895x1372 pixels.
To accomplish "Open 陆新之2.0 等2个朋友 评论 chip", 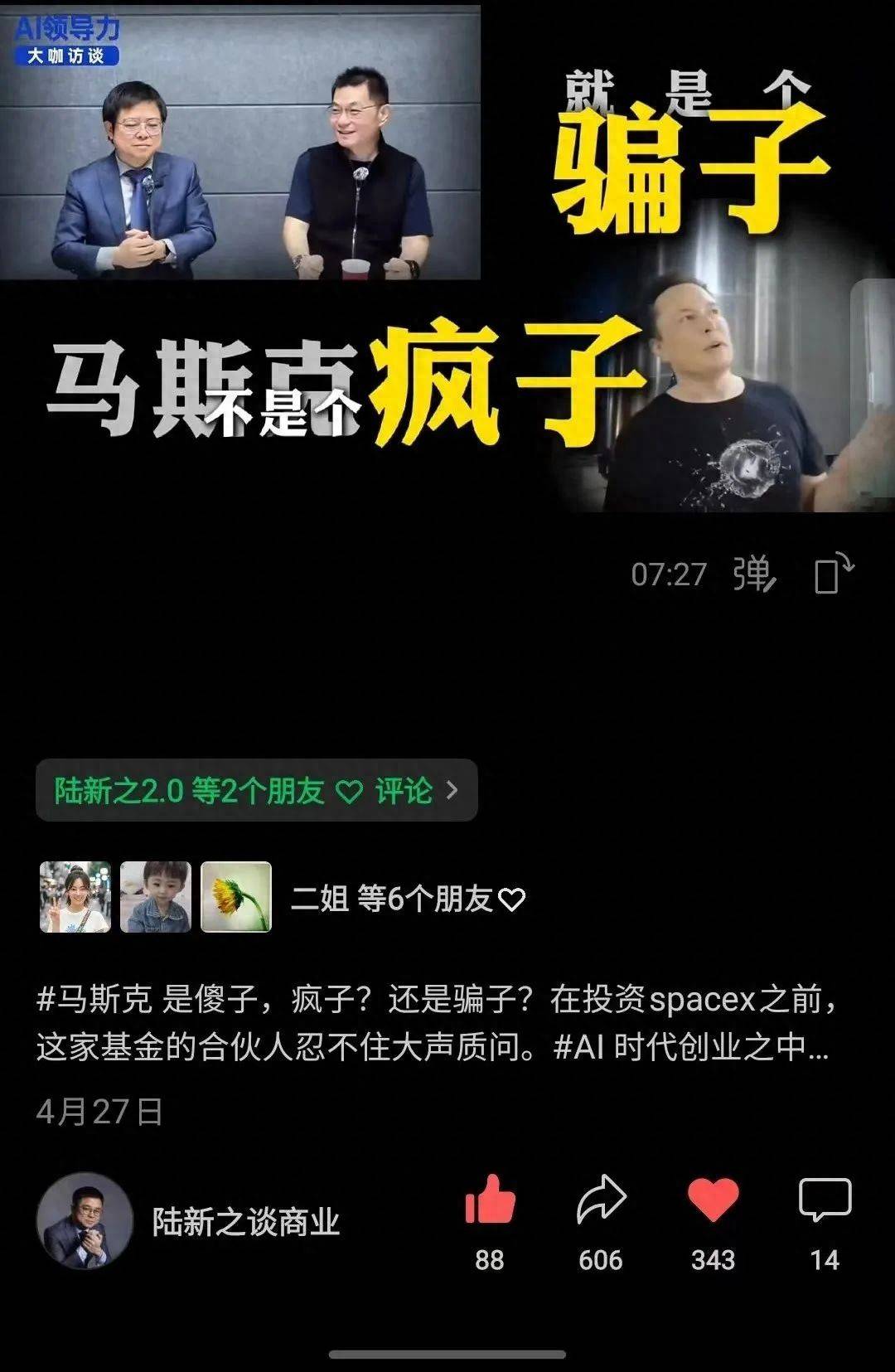I will pyautogui.click(x=256, y=790).
